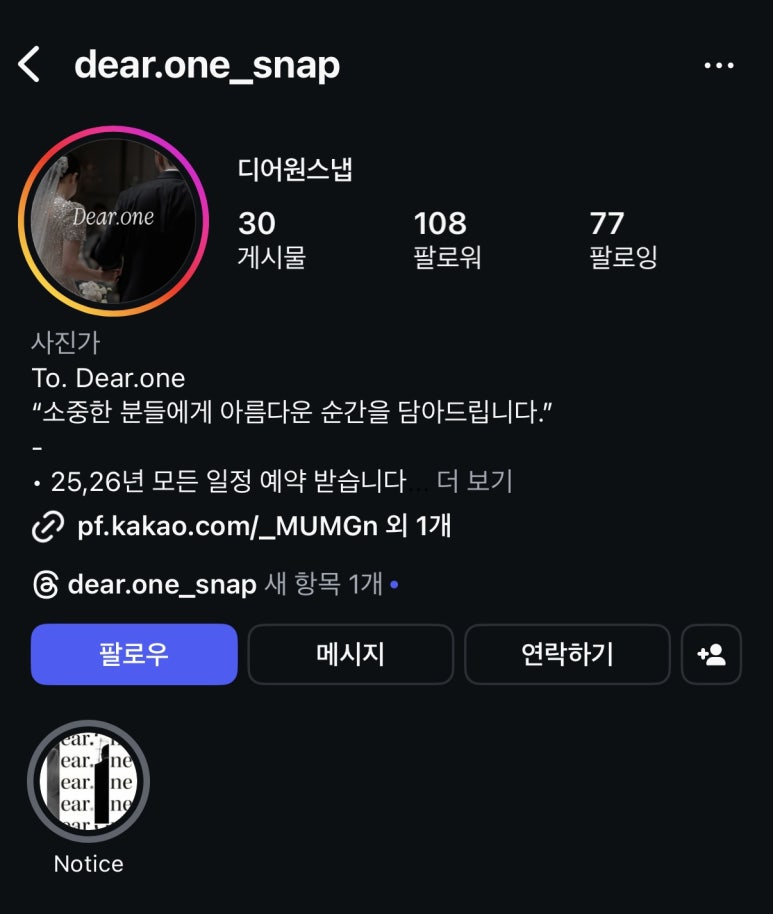The image size is (773, 914).
Task: Expand the bio with 더 보기
Action: 475,481
